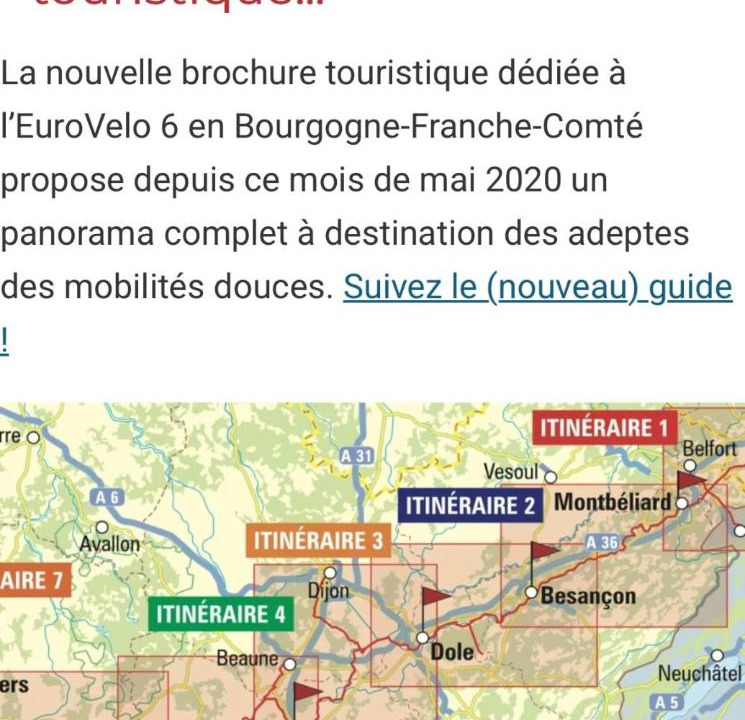Open the 'Suivez le (nouveau) guide' link

(x=537, y=289)
